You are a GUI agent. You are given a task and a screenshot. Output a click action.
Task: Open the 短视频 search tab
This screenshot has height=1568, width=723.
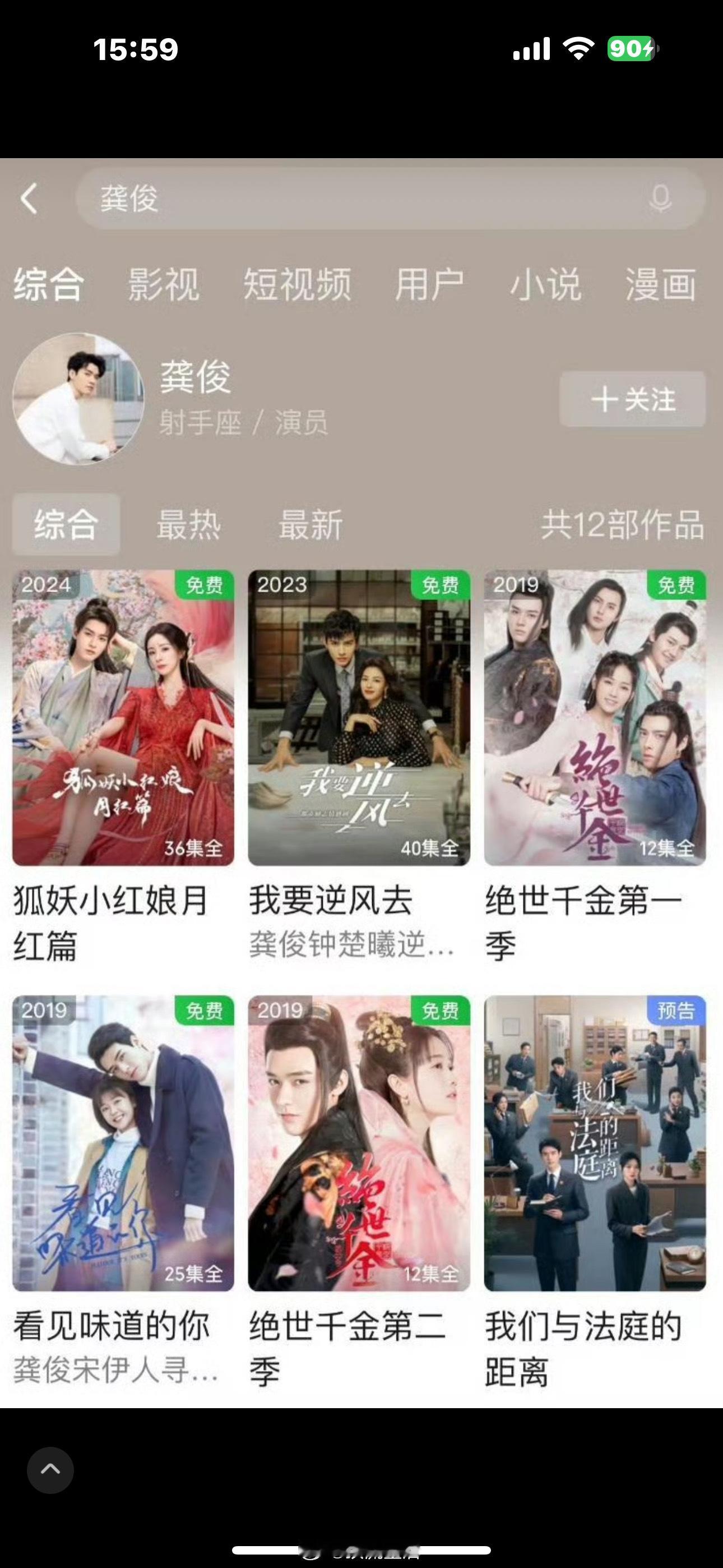click(298, 286)
